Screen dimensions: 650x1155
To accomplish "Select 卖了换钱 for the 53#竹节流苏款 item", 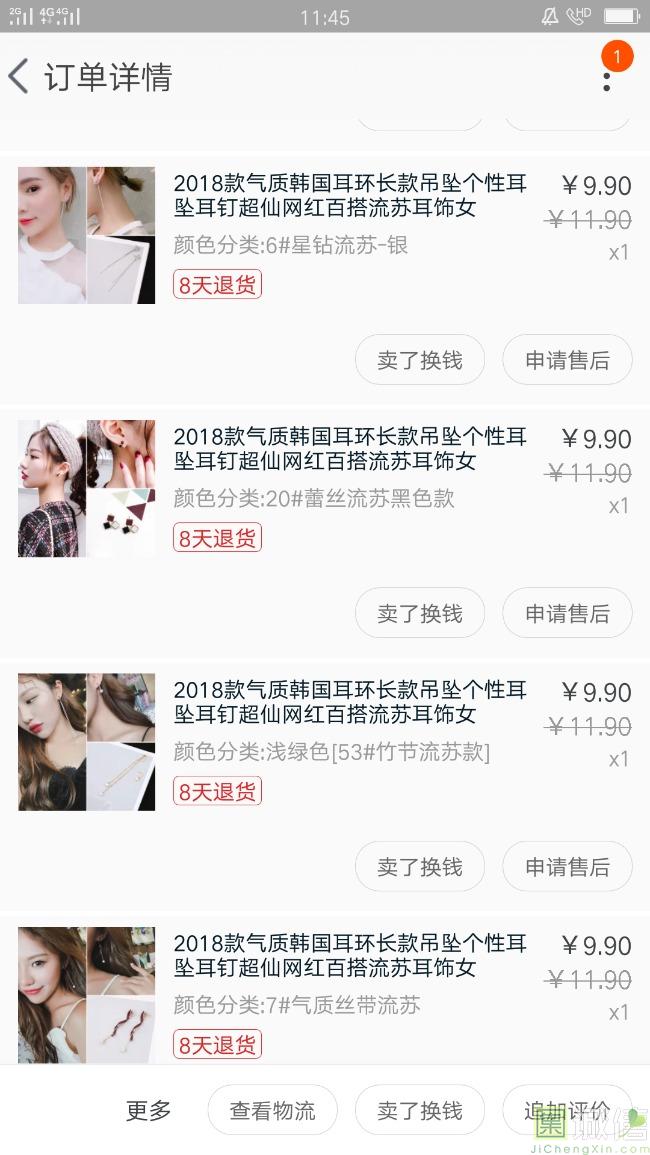I will [x=420, y=867].
